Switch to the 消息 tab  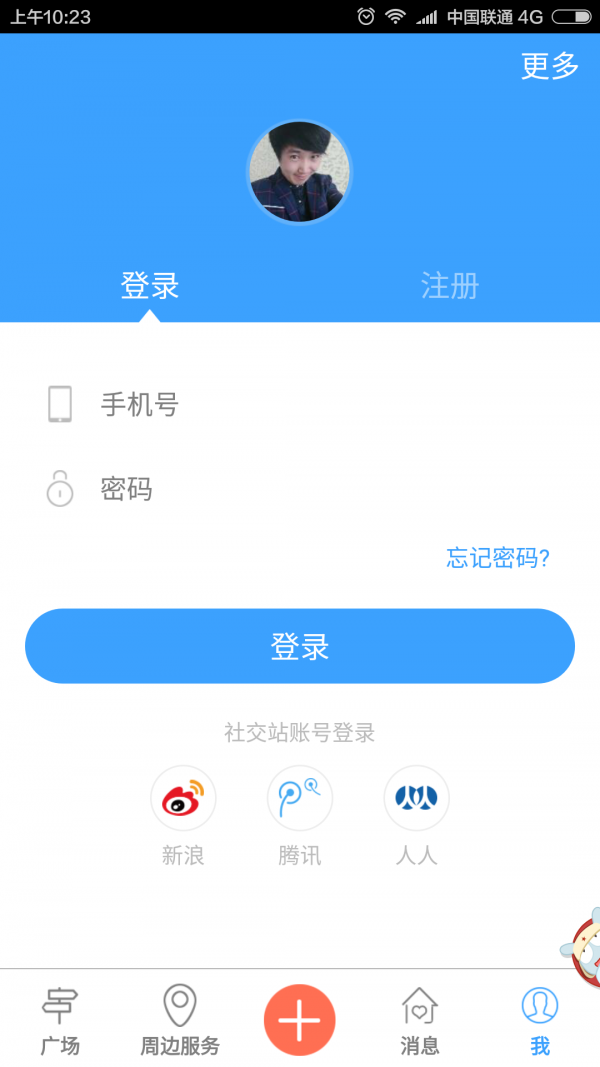coord(420,1020)
